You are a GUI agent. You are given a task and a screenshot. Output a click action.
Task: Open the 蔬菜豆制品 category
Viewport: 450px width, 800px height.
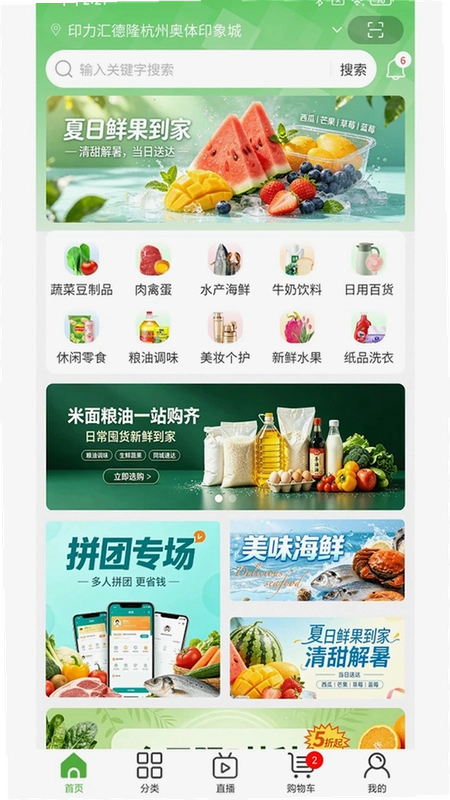pos(82,270)
